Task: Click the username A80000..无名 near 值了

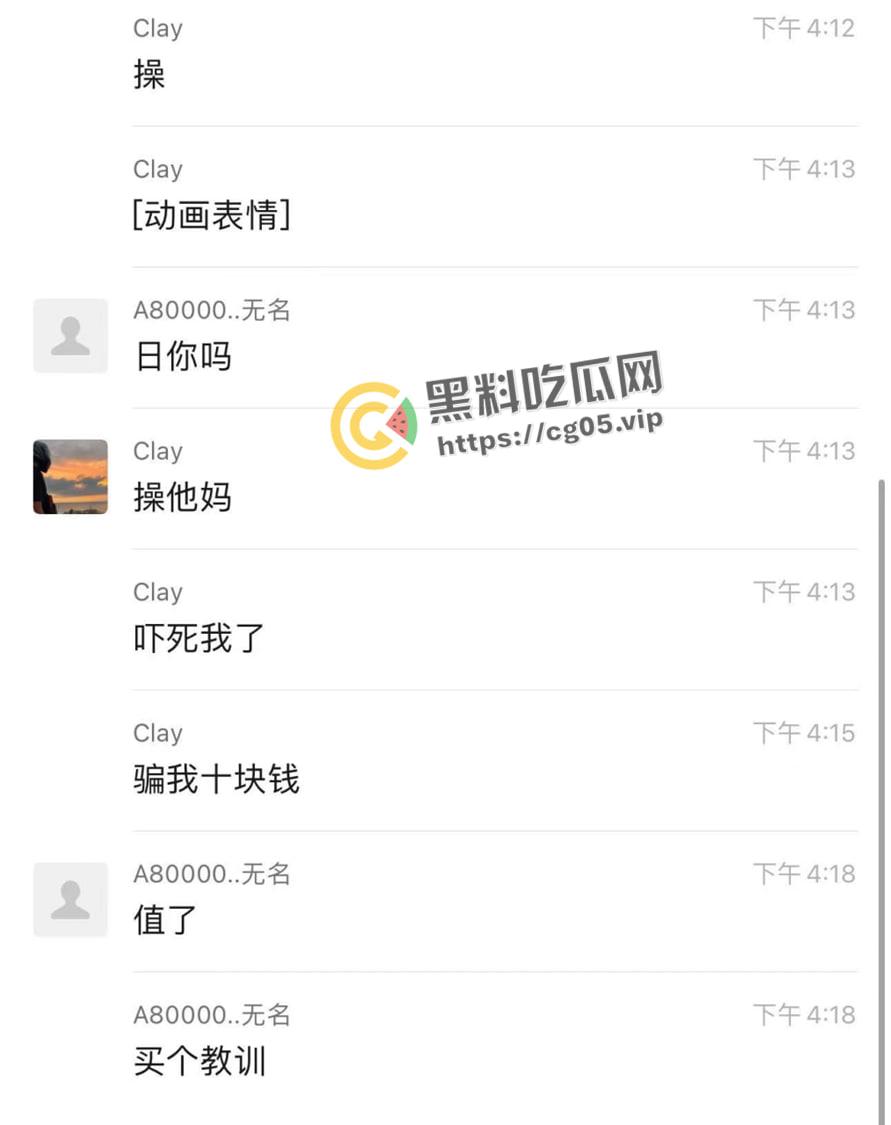Action: [x=212, y=873]
